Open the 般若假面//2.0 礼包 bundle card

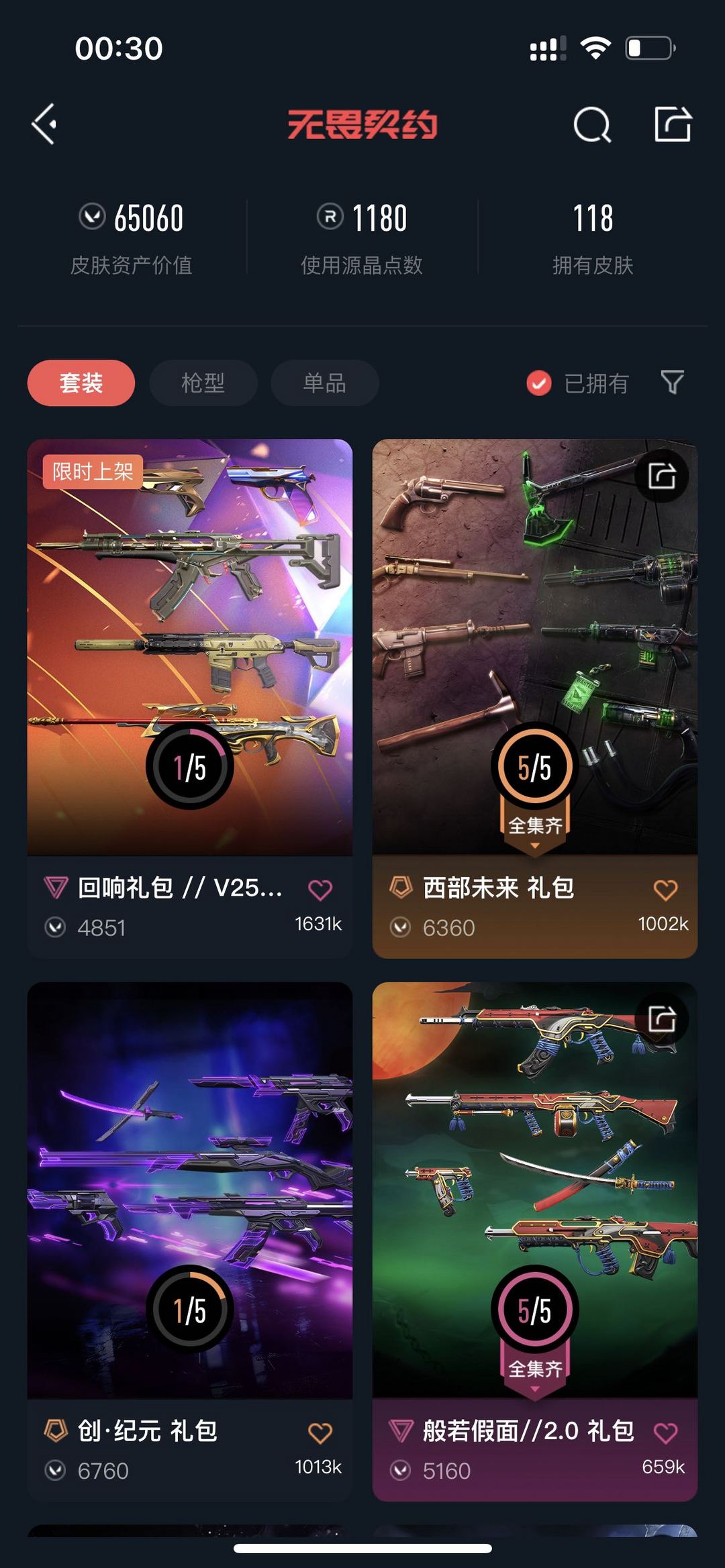(x=535, y=1241)
